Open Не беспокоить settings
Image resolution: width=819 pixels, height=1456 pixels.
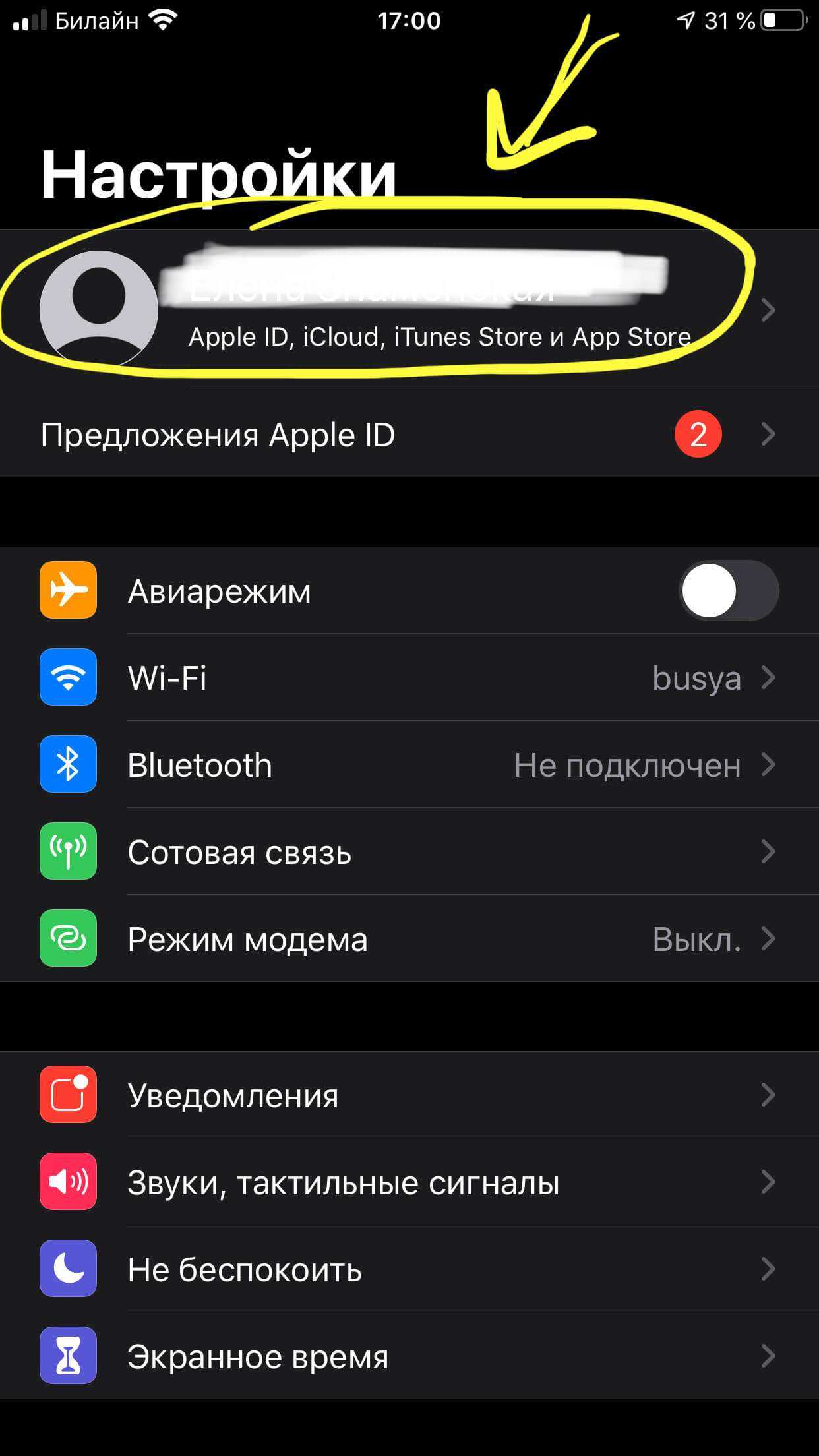click(409, 1269)
